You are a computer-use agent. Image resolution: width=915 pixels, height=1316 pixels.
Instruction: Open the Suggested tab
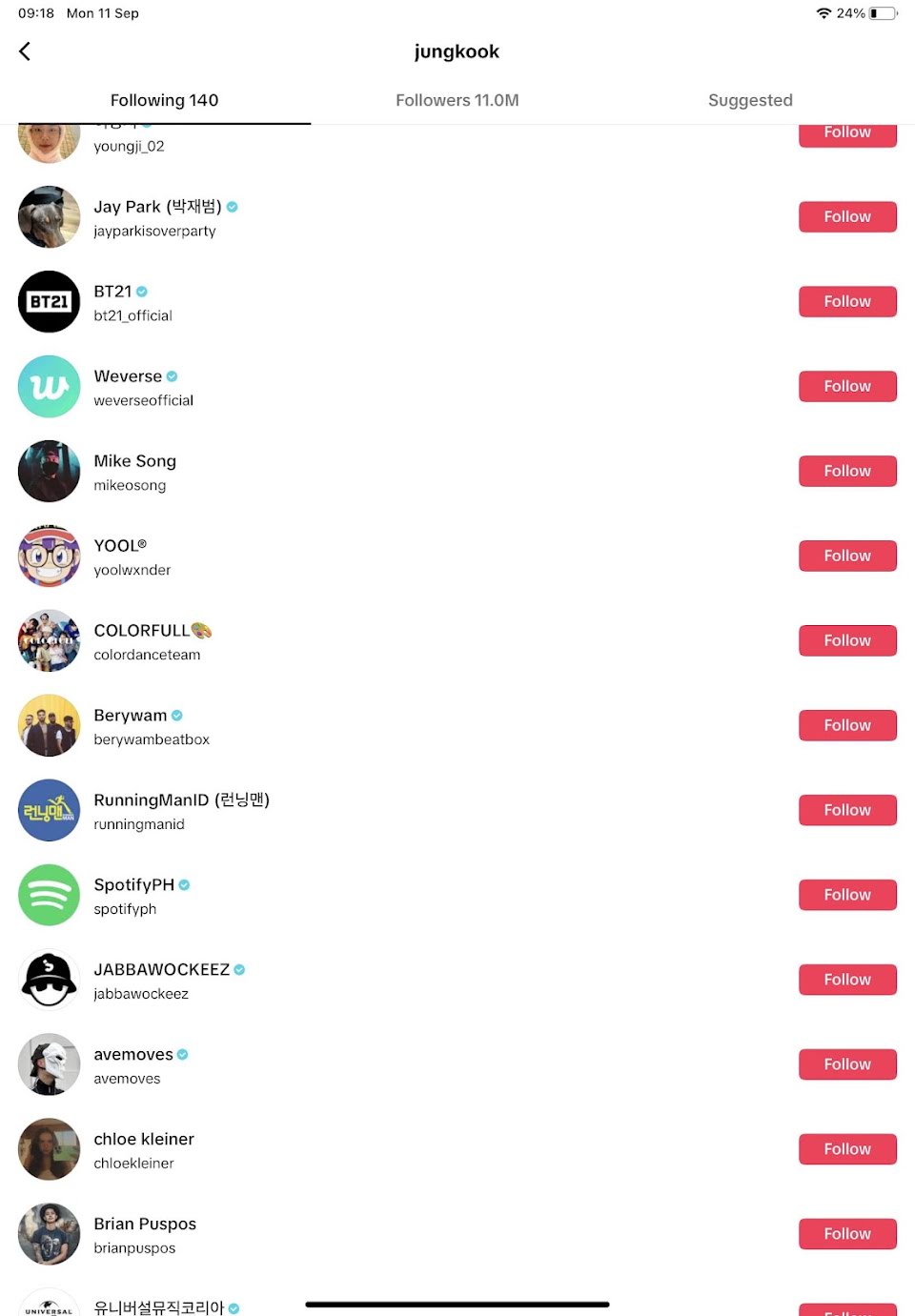(750, 100)
